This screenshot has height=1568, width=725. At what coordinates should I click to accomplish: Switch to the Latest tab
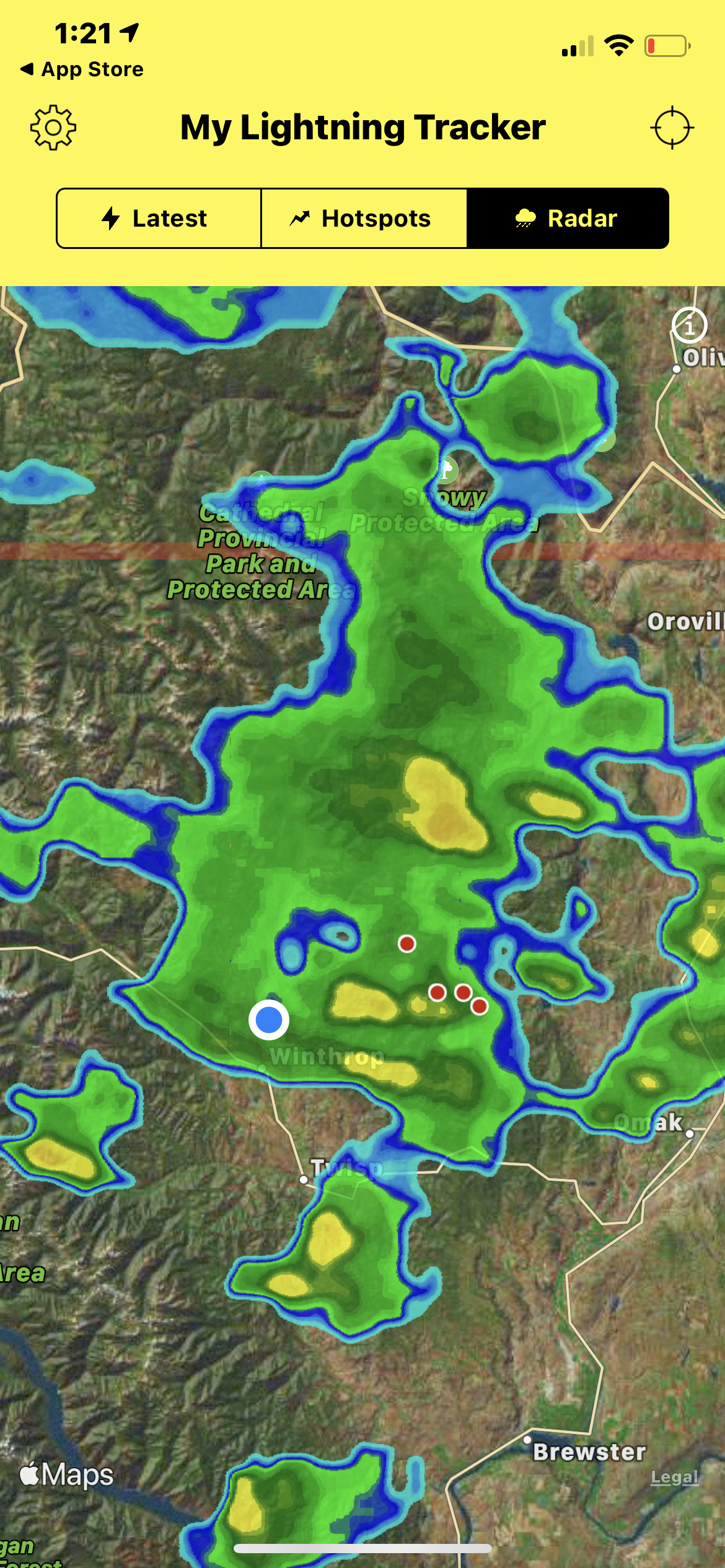point(159,219)
